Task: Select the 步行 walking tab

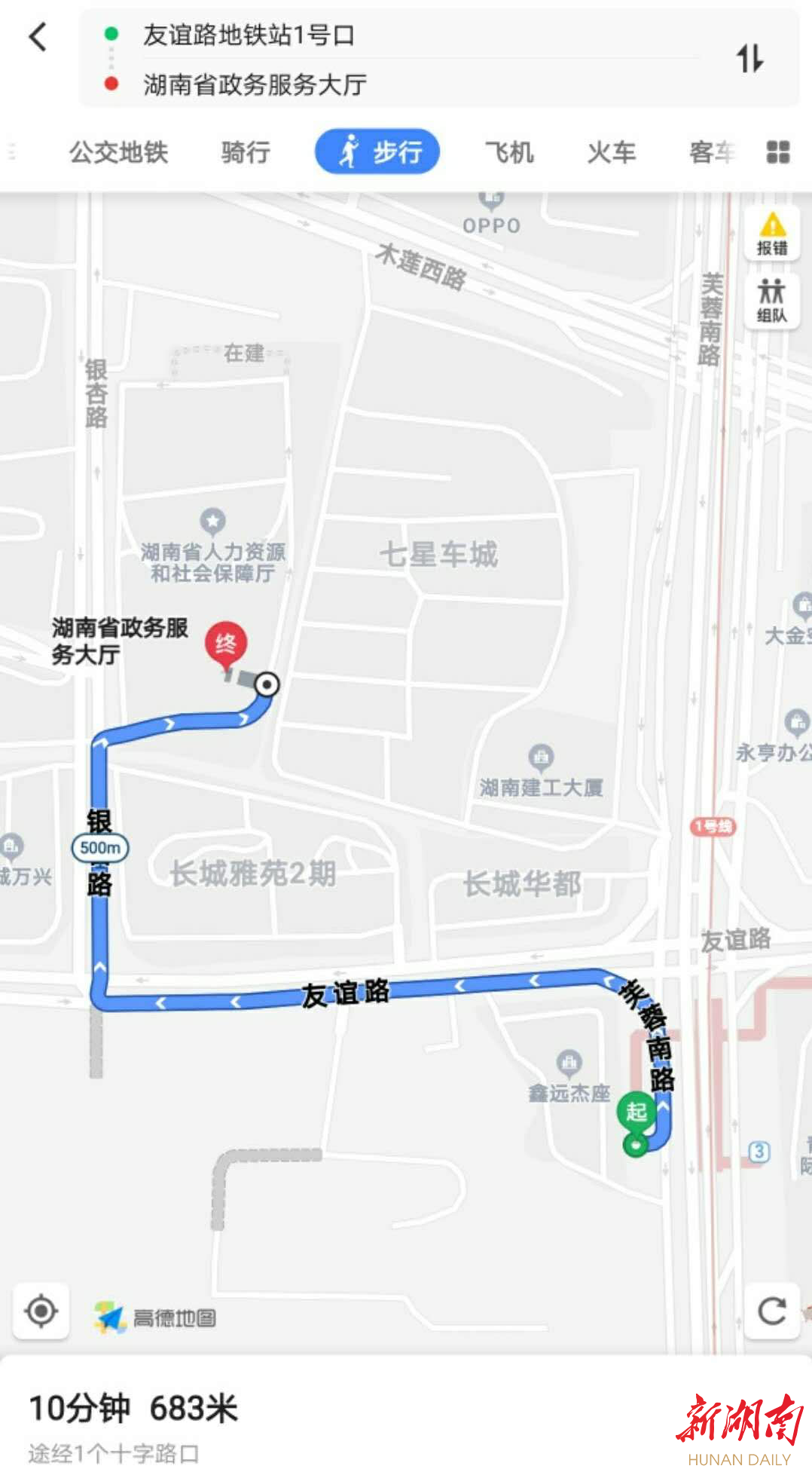Action: tap(377, 152)
